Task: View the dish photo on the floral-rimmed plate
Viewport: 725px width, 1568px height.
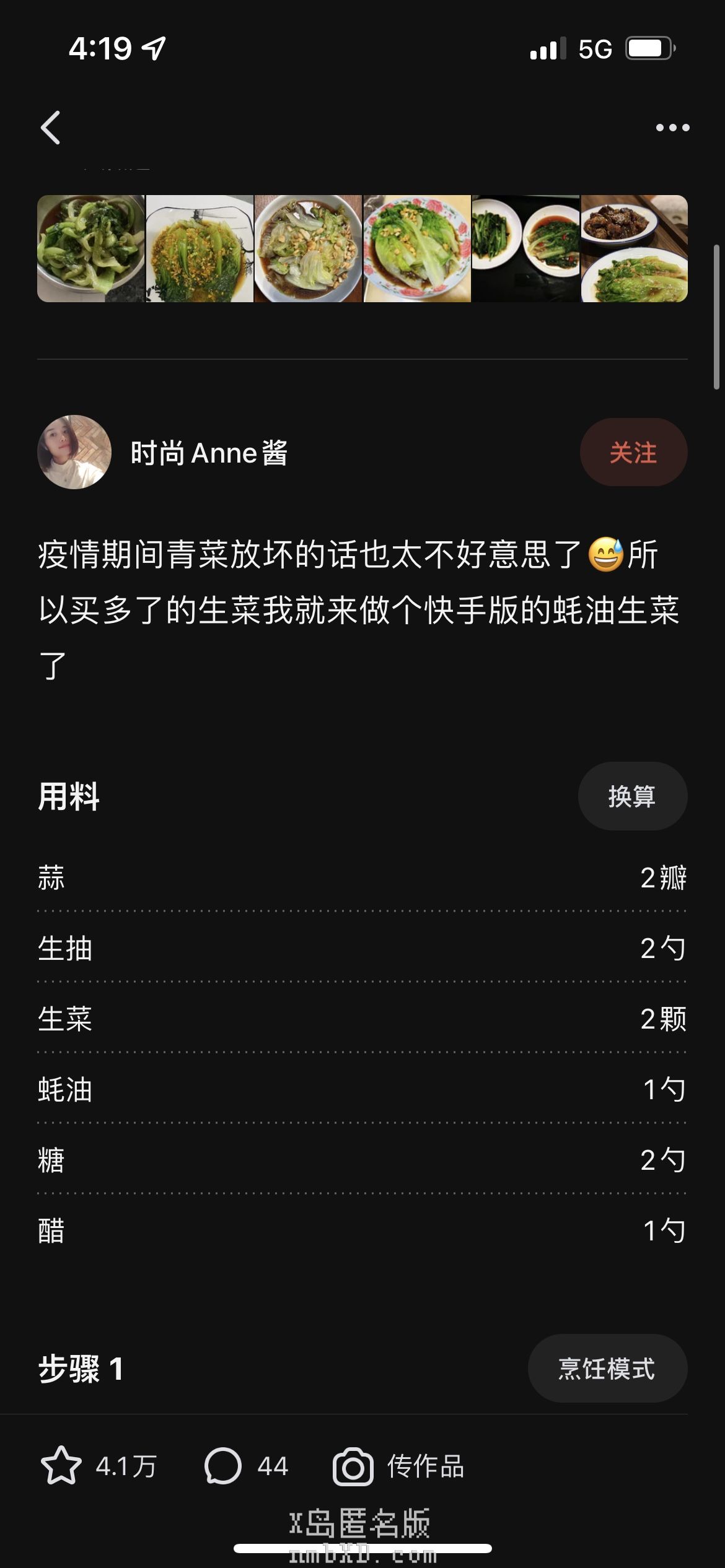Action: click(417, 249)
